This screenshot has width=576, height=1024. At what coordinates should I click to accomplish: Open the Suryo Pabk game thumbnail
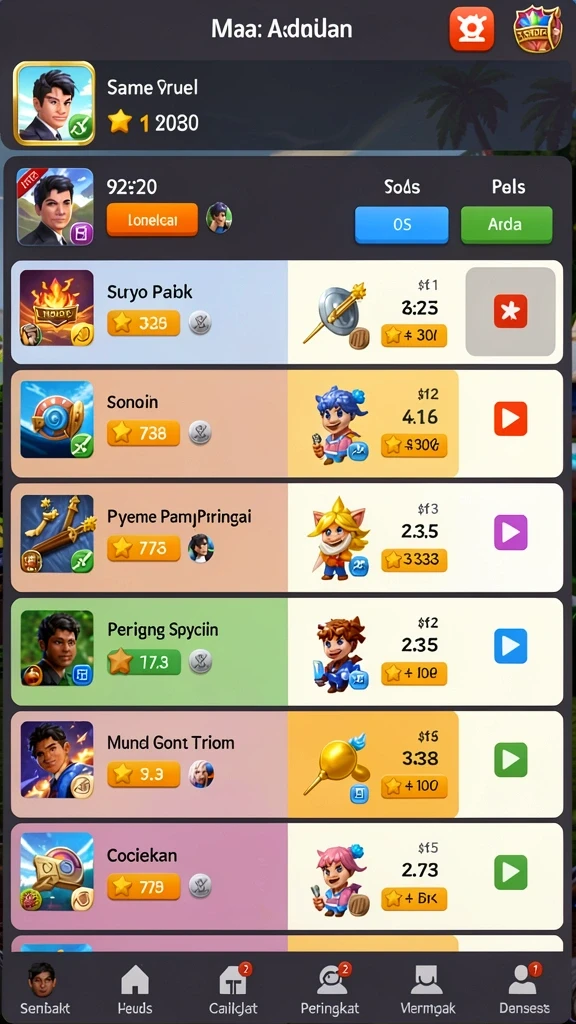click(x=57, y=308)
